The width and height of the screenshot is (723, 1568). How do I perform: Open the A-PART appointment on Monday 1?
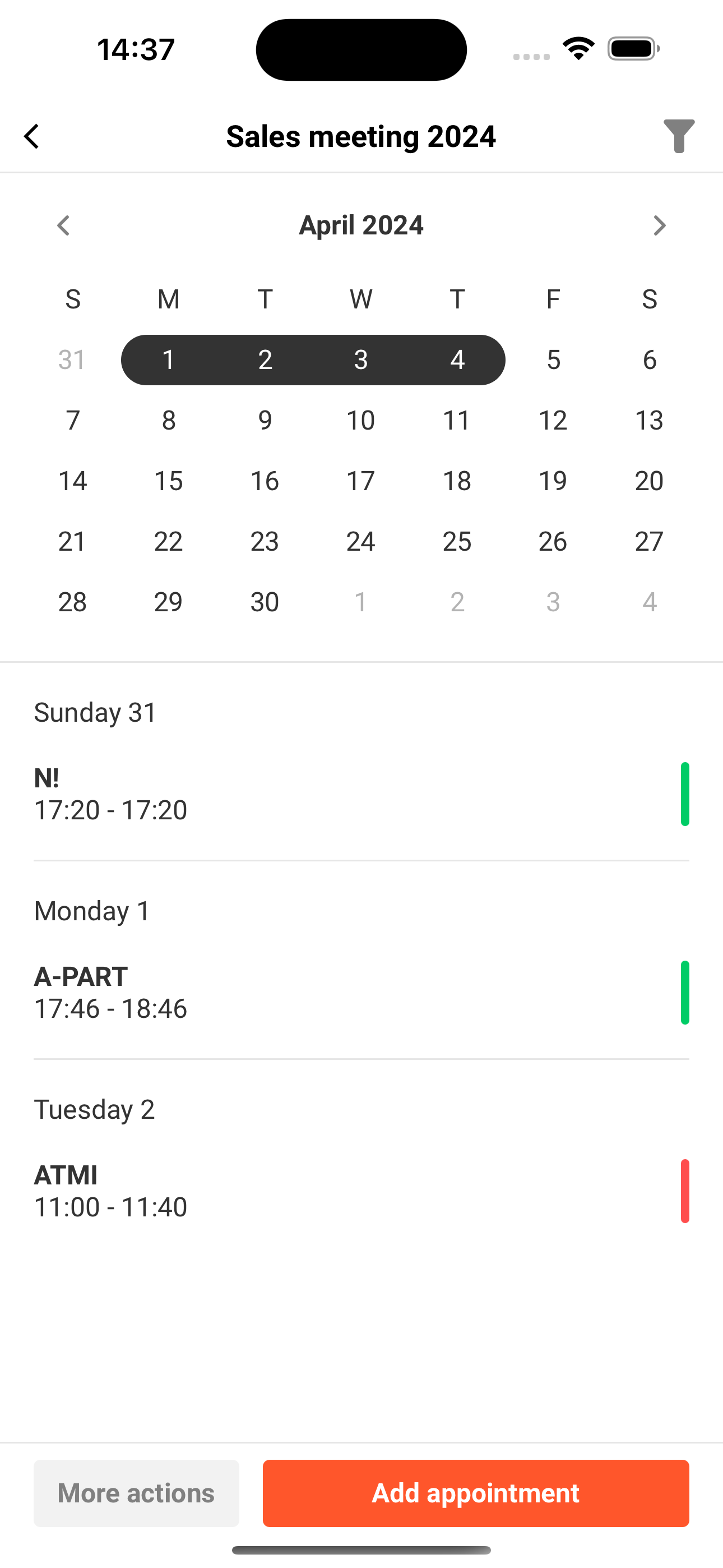coord(361,992)
